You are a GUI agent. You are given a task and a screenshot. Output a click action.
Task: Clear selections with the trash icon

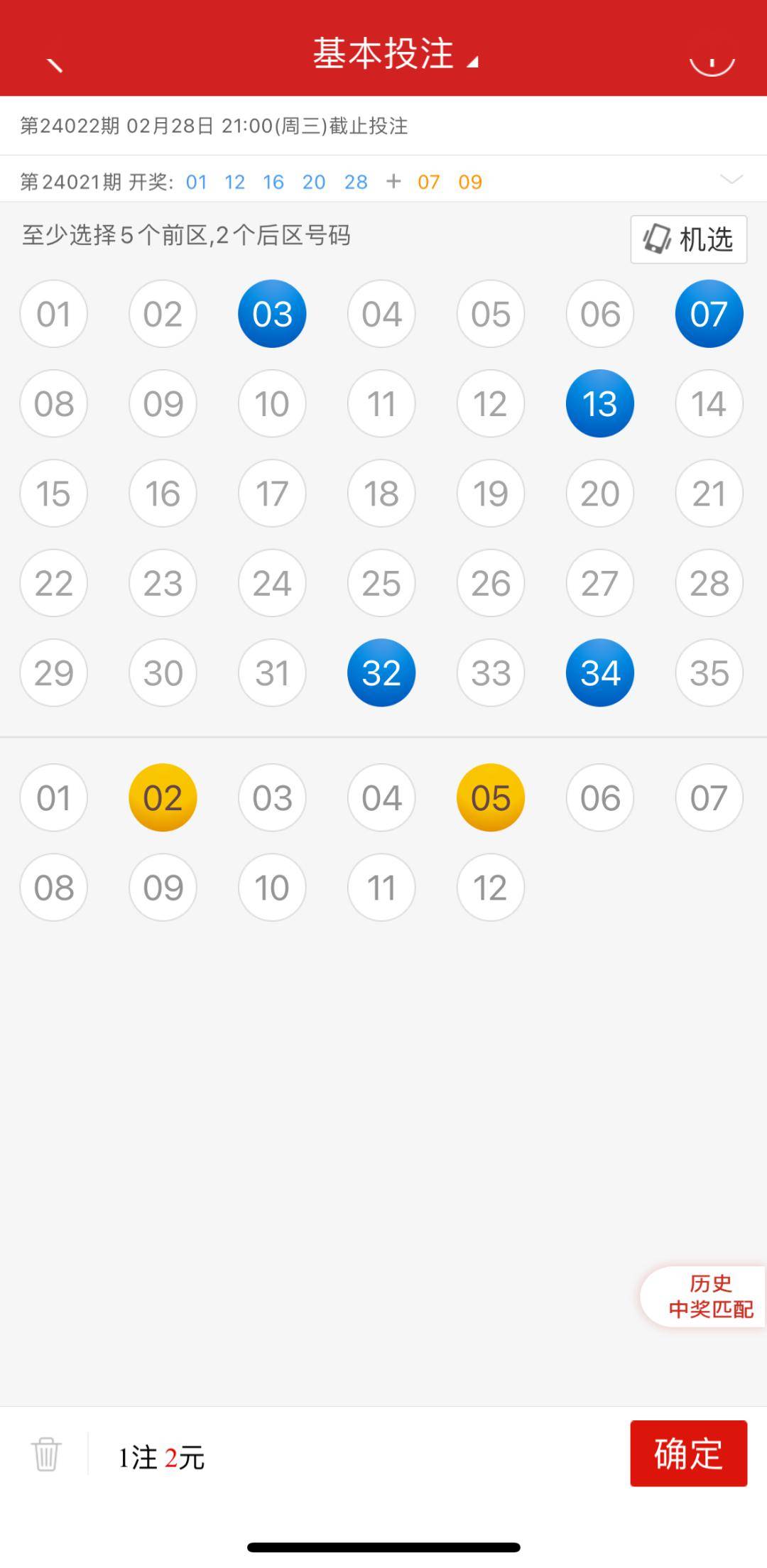(x=46, y=1454)
